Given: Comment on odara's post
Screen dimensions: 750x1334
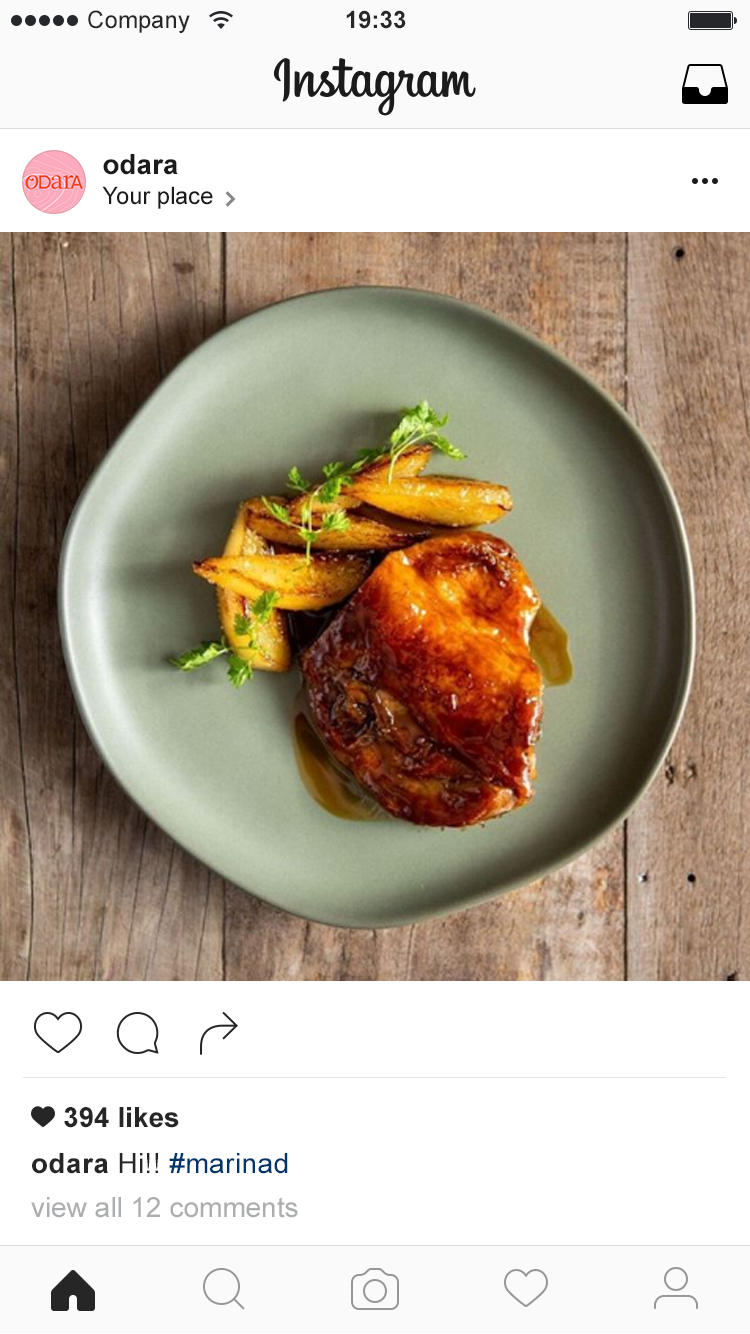Looking at the screenshot, I should (x=138, y=1032).
